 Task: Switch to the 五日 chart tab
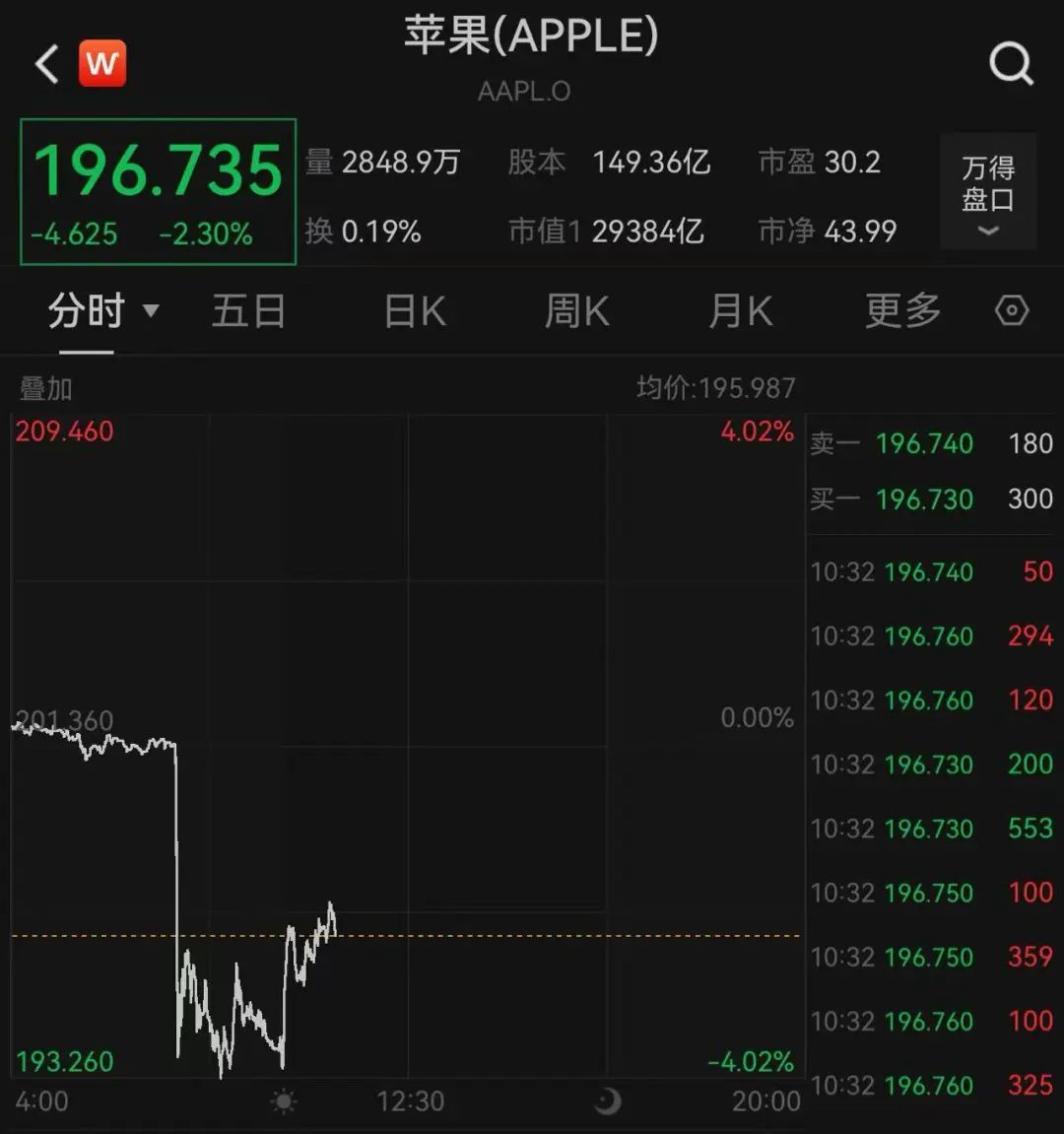click(248, 311)
